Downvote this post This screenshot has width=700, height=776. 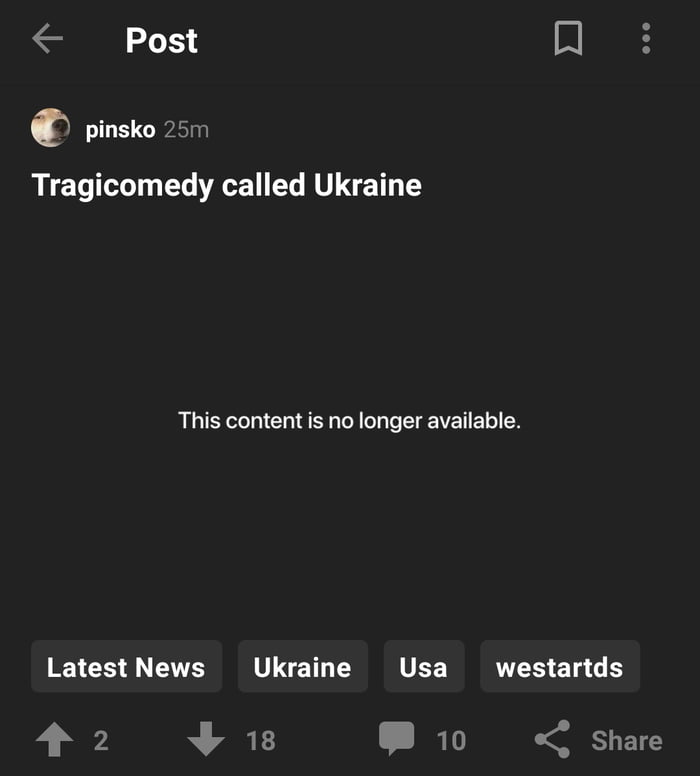click(207, 740)
